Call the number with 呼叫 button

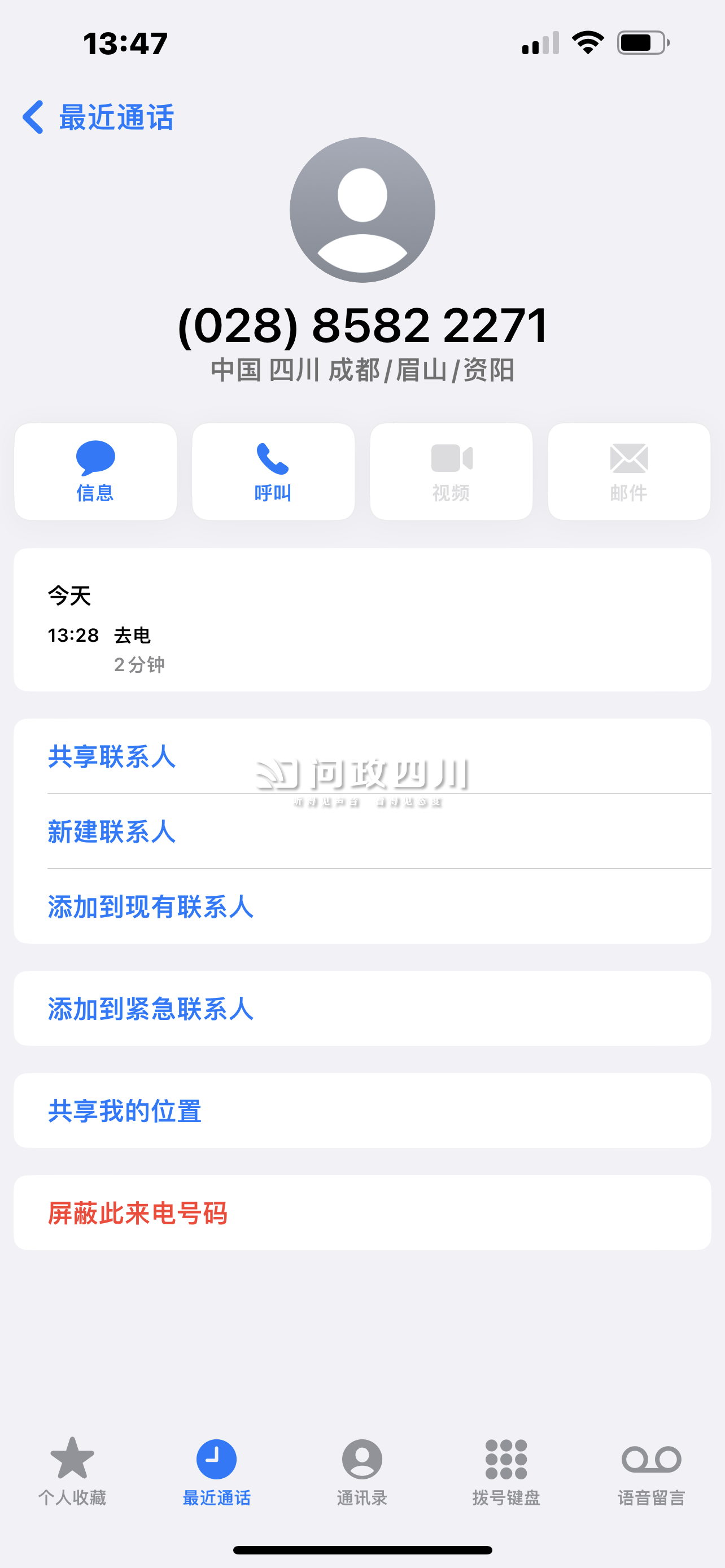click(x=273, y=471)
